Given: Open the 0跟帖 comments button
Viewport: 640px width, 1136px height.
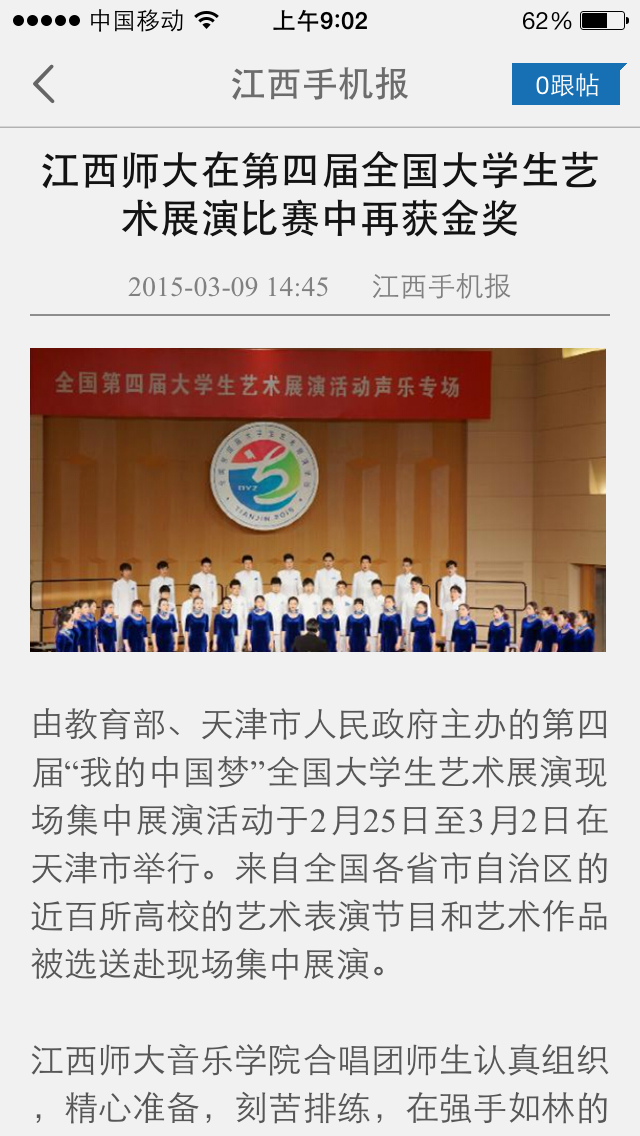Looking at the screenshot, I should point(567,85).
